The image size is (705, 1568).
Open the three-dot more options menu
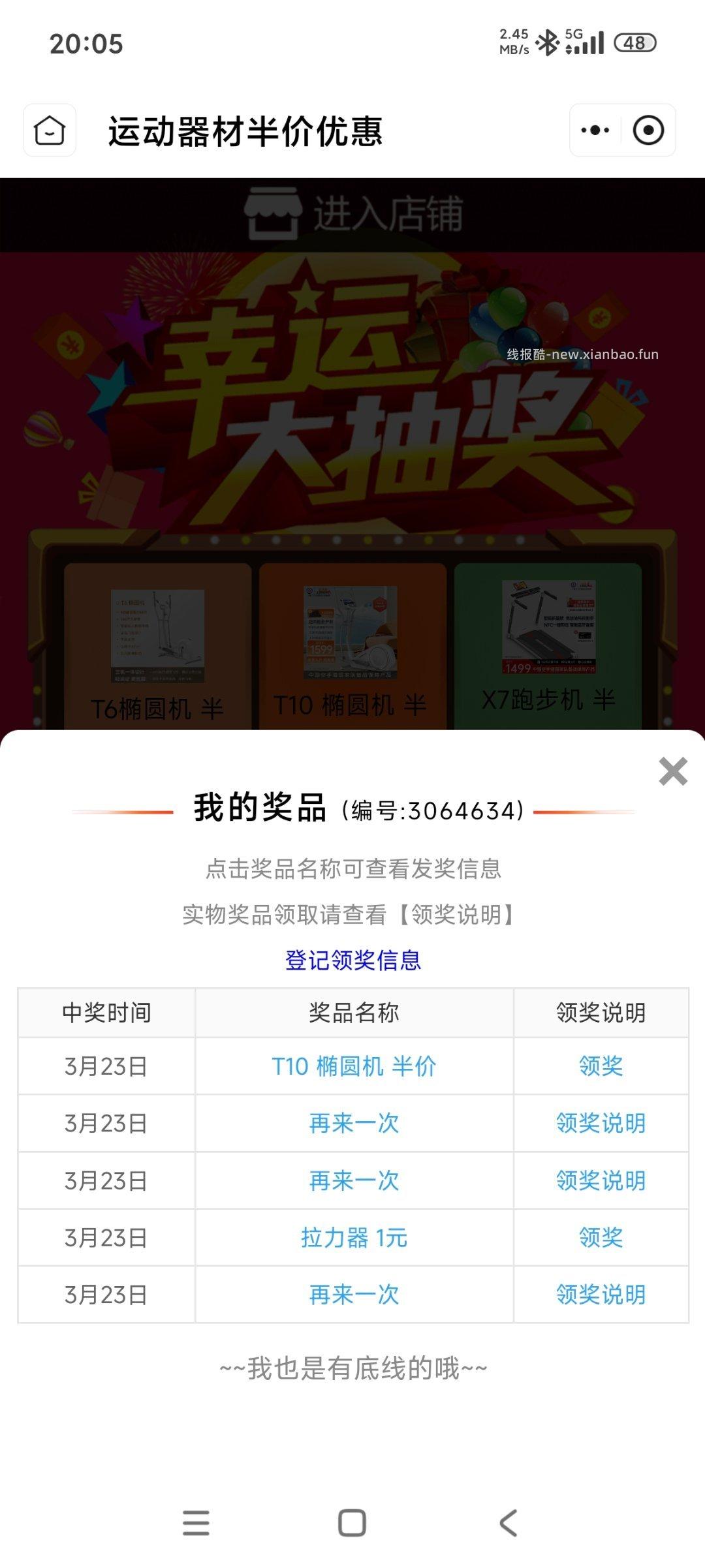click(593, 130)
